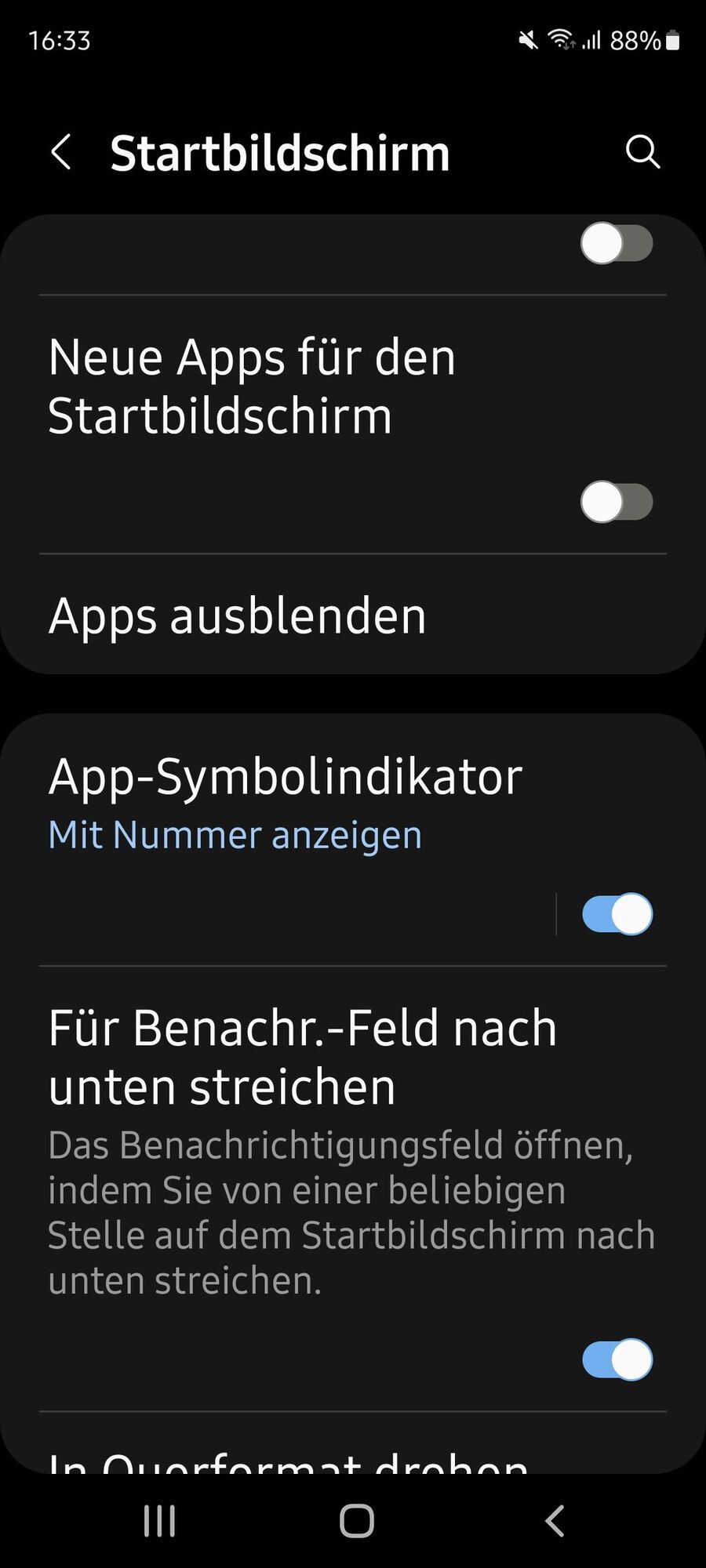Viewport: 706px width, 1568px height.
Task: Enable Neue Apps für den Startbildschirm
Action: pyautogui.click(x=617, y=502)
